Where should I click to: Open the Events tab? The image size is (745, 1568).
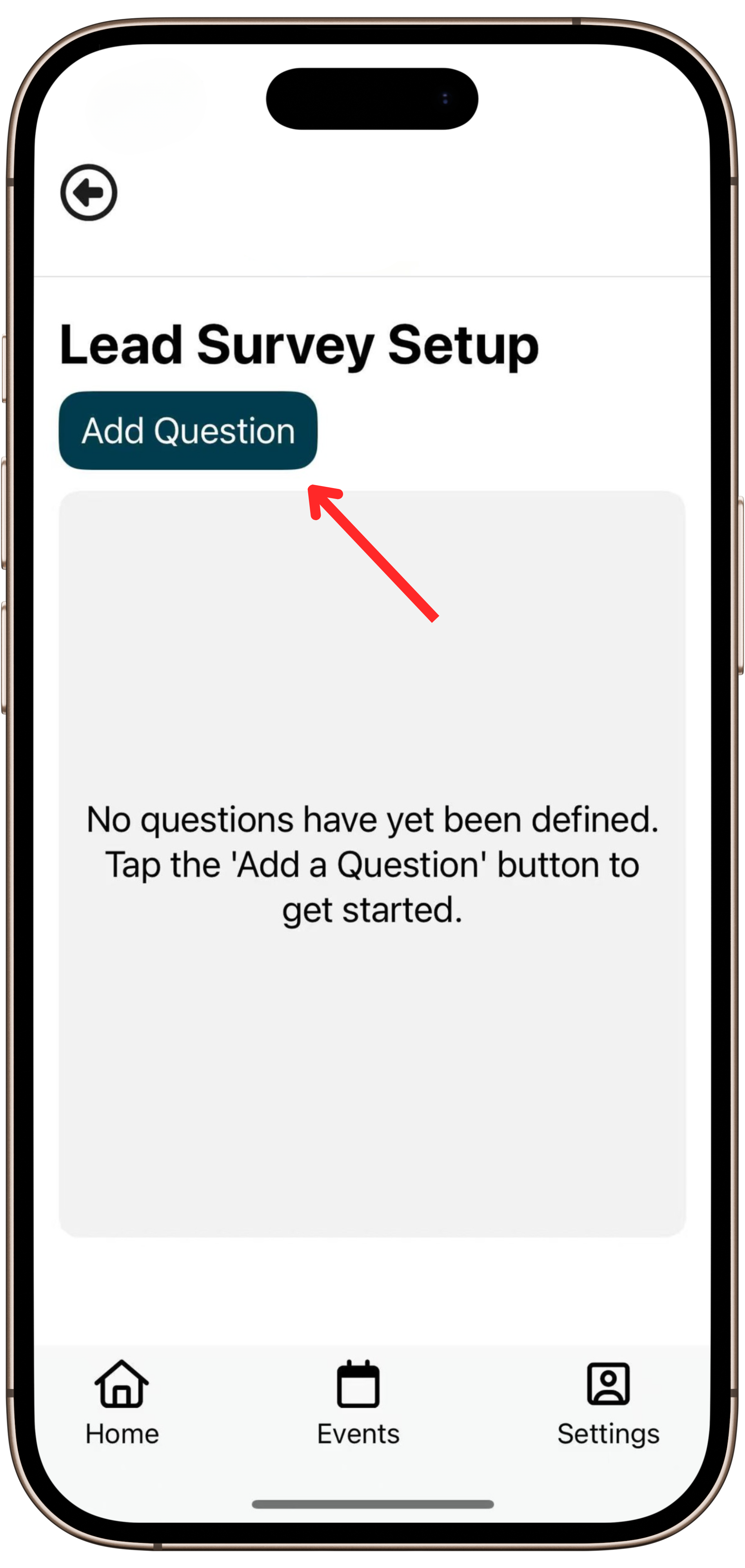[x=358, y=1403]
